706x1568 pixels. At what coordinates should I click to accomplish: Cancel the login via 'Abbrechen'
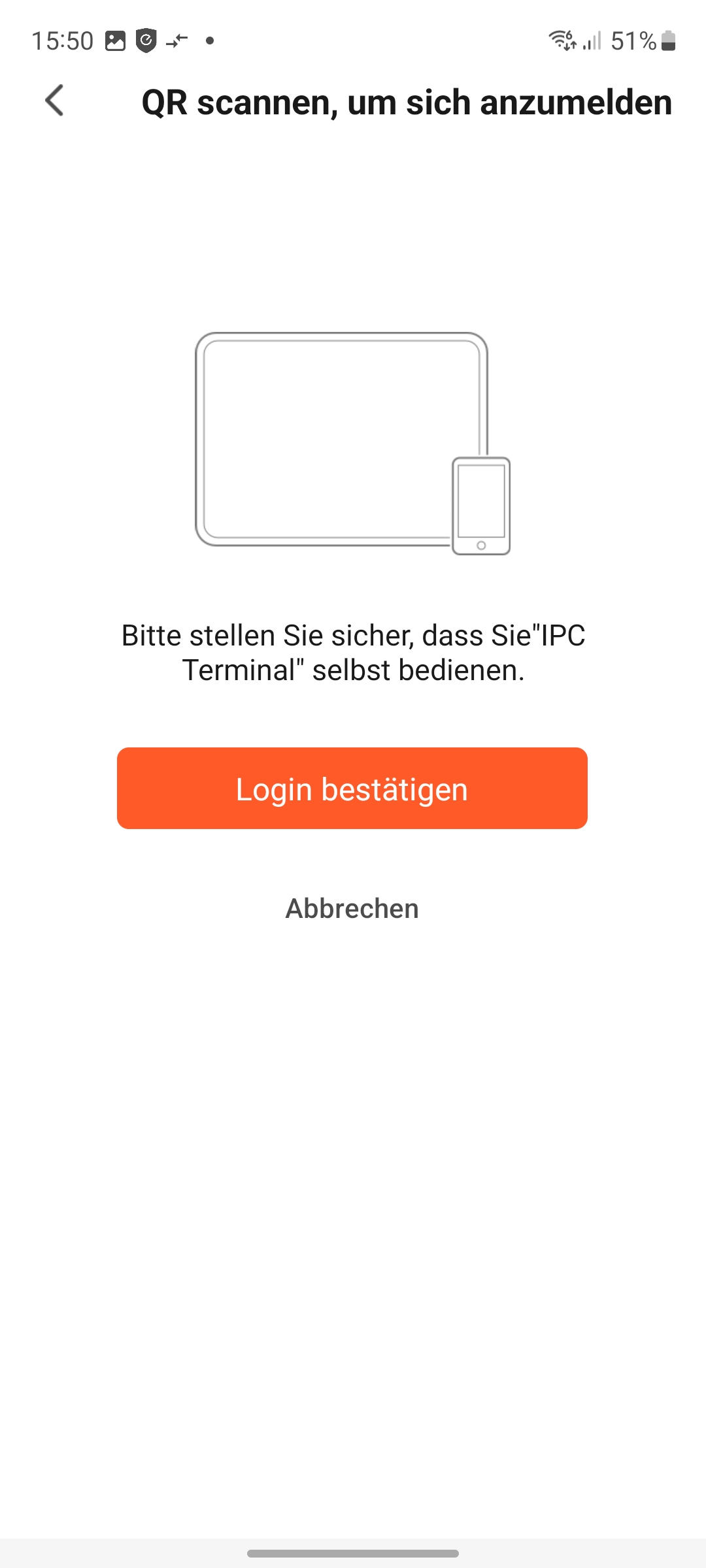pyautogui.click(x=352, y=908)
